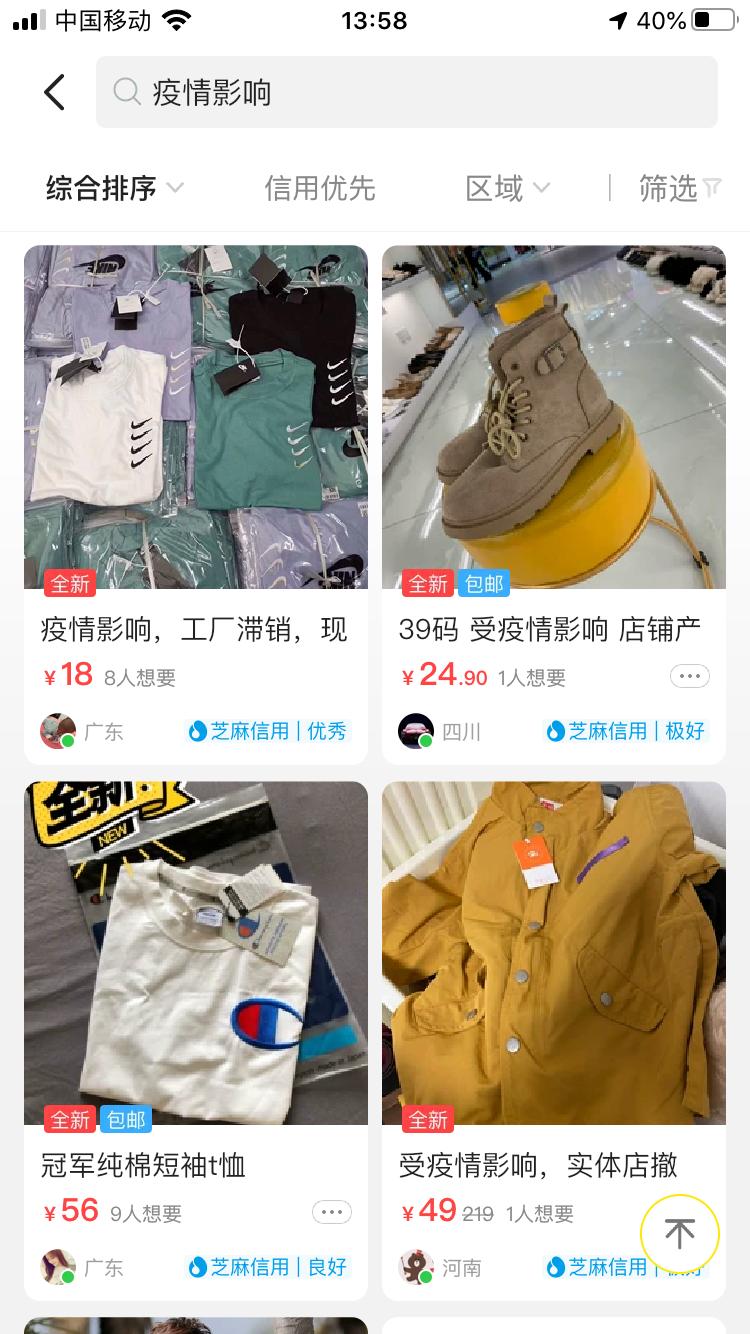Viewport: 750px width, 1334px height.
Task: Tap the Henan seller's avatar on the jacket listing
Action: pos(416,1267)
